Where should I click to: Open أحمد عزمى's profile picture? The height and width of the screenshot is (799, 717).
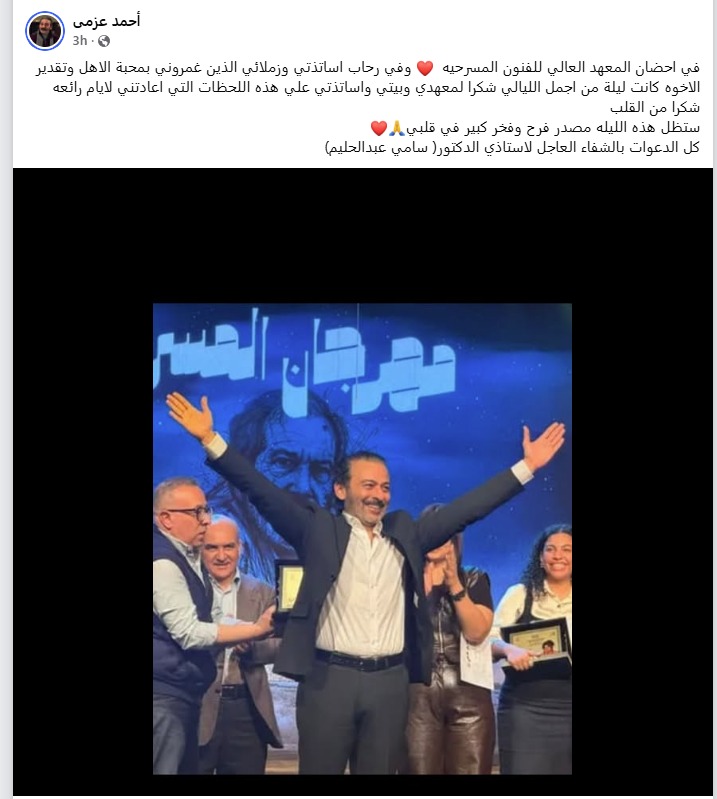[x=45, y=31]
